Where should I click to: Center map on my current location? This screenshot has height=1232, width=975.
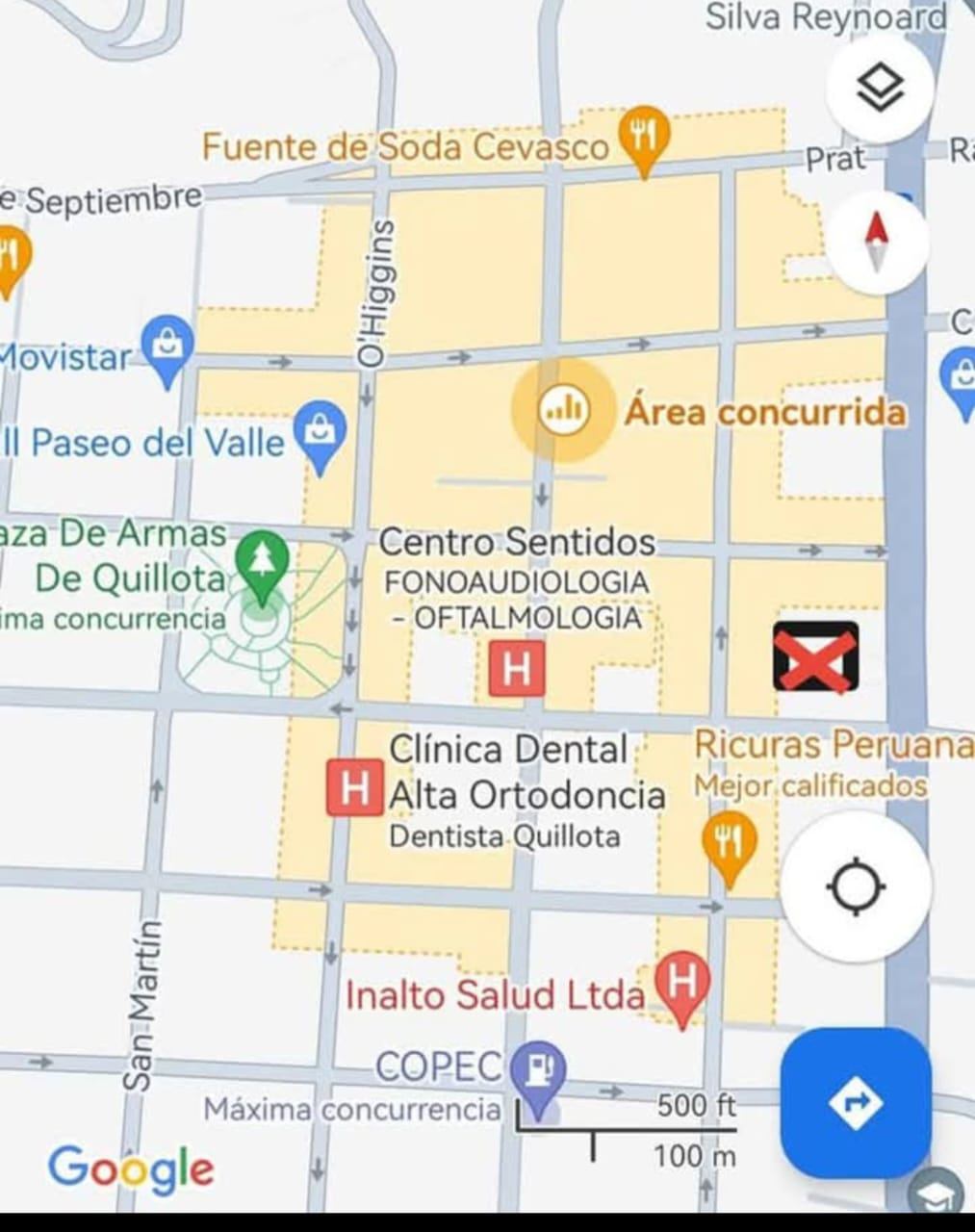click(856, 886)
